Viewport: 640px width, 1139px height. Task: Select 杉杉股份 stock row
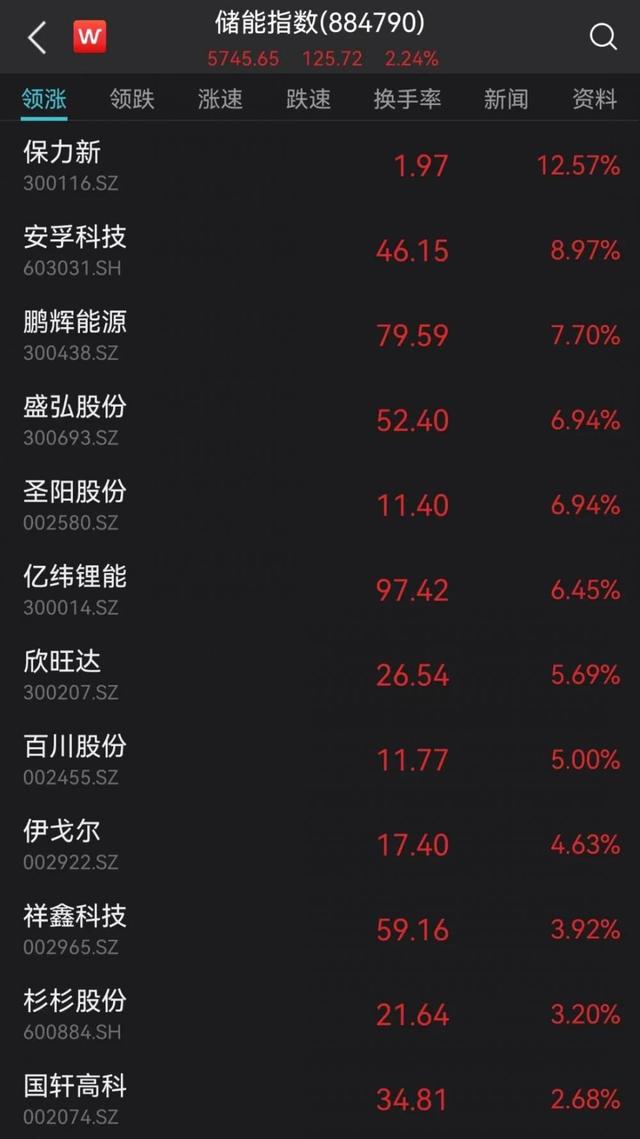(x=320, y=1016)
